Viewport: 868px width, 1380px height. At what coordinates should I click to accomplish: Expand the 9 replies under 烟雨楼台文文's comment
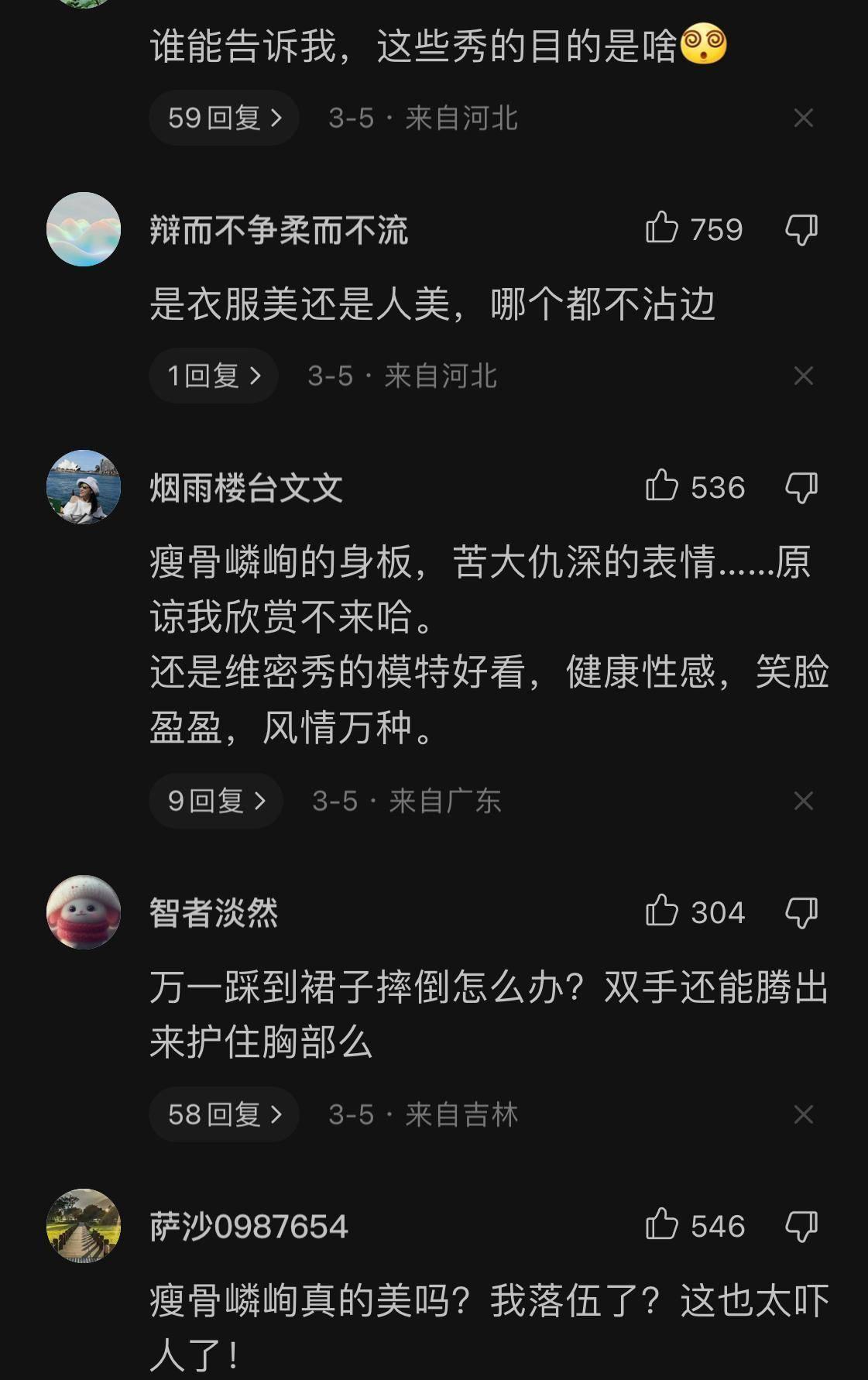click(214, 801)
